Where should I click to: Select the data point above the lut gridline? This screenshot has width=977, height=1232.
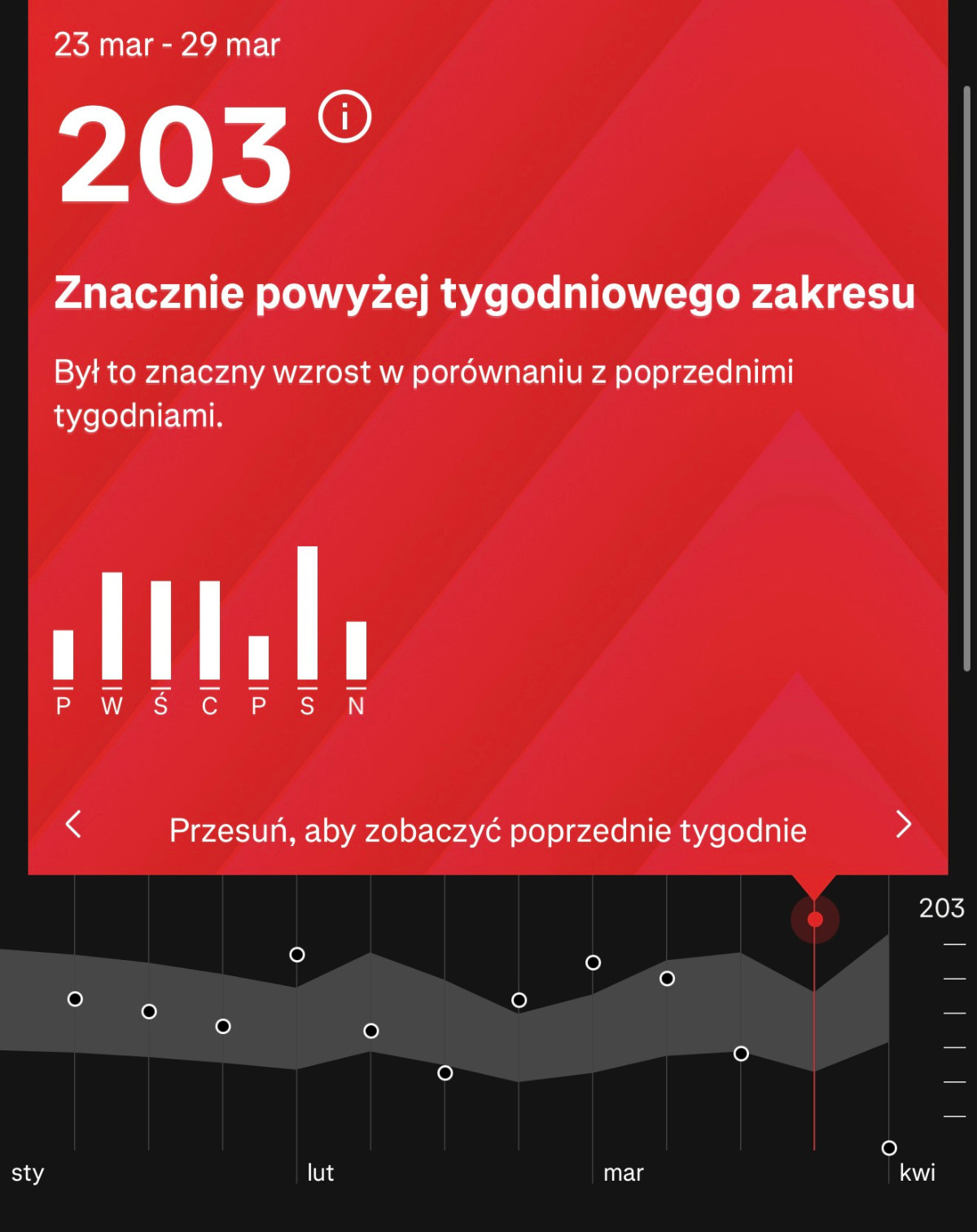pos(297,954)
